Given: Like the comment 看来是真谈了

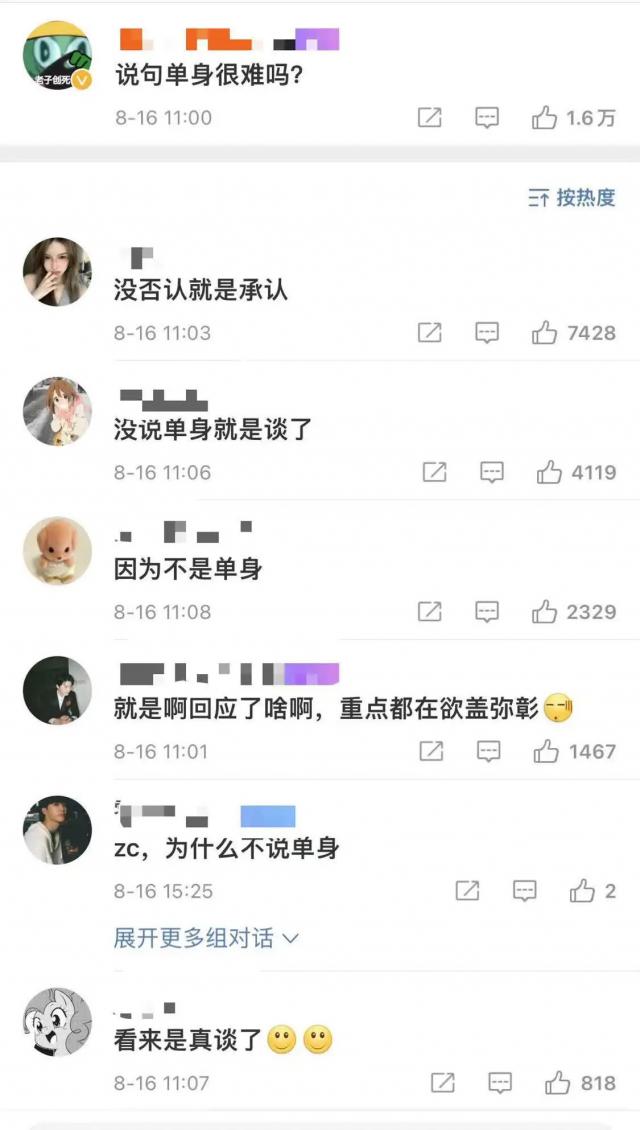Looking at the screenshot, I should (557, 1083).
